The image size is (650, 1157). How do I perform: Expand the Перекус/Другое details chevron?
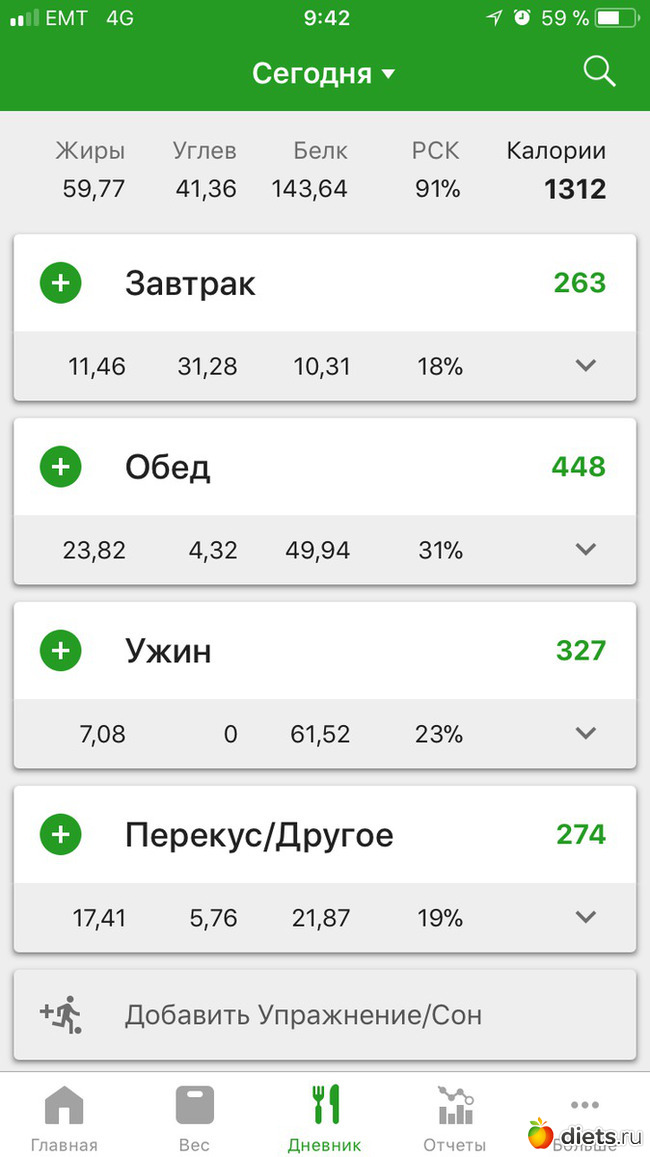coord(586,917)
